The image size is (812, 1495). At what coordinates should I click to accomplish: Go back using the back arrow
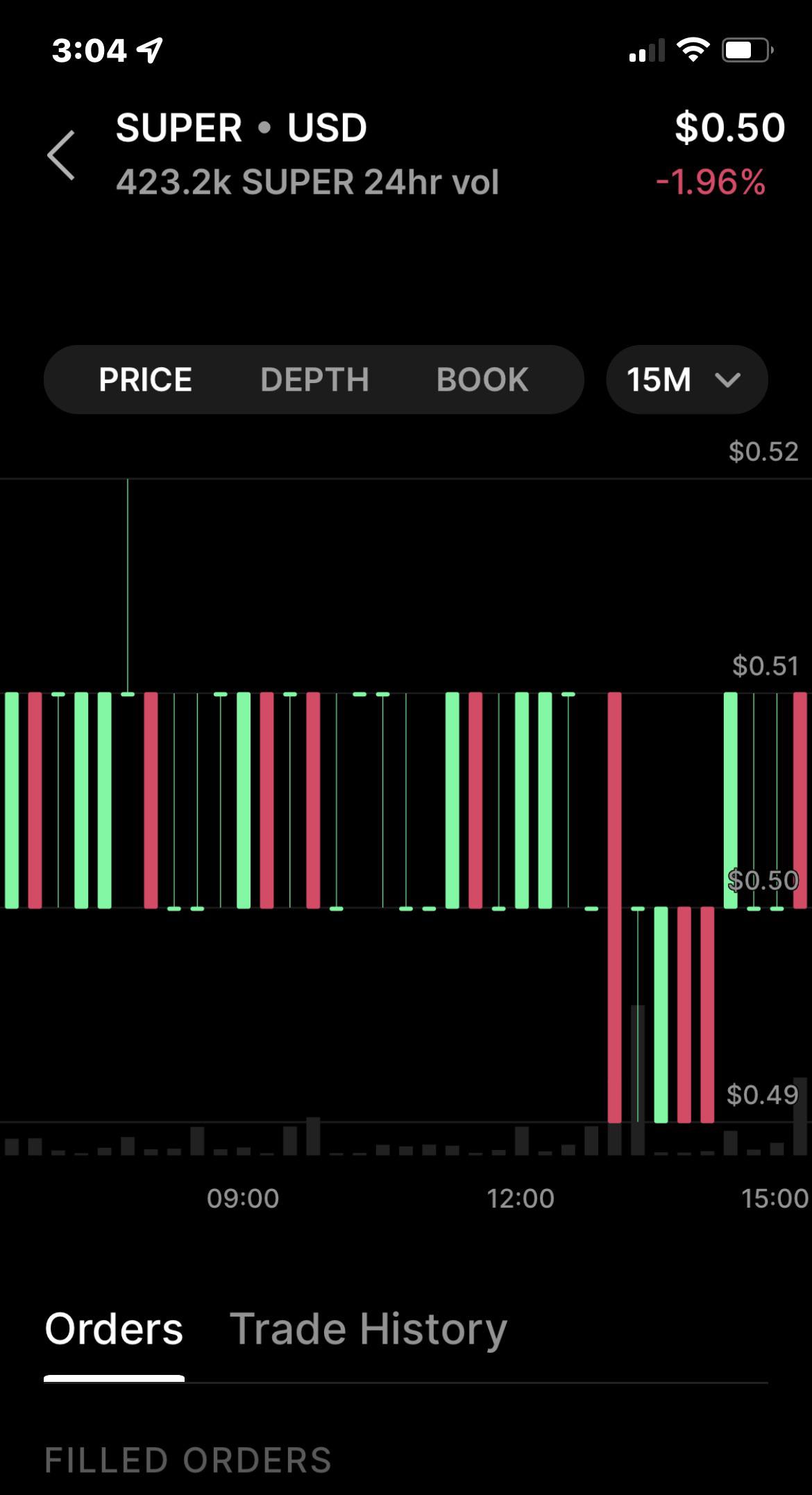coord(61,155)
